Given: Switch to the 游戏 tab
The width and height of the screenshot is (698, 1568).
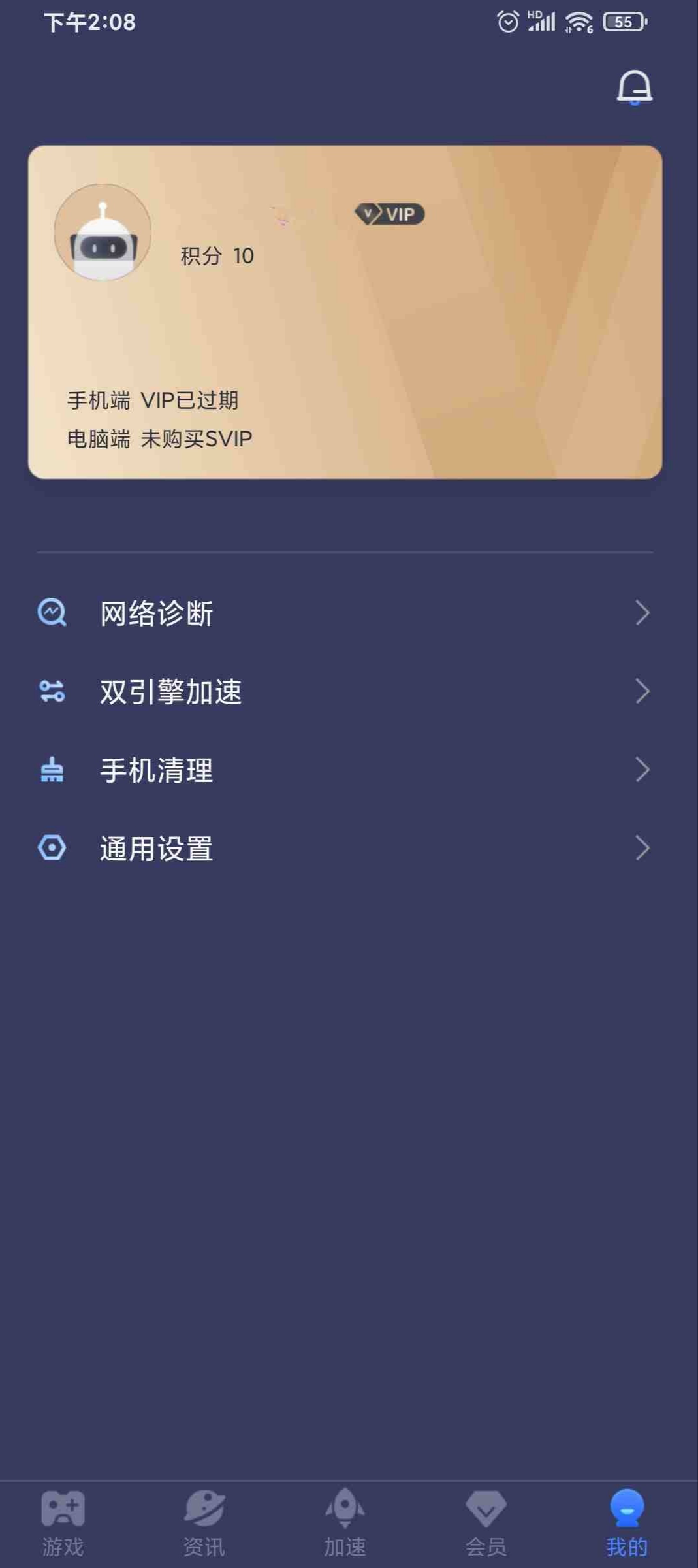Looking at the screenshot, I should click(x=63, y=1524).
